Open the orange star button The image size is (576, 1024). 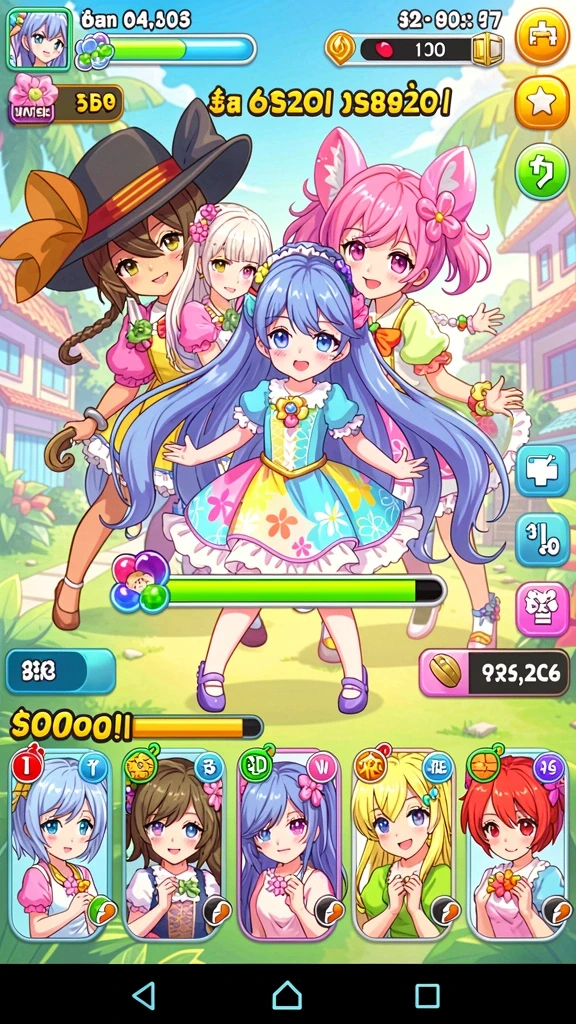click(541, 102)
